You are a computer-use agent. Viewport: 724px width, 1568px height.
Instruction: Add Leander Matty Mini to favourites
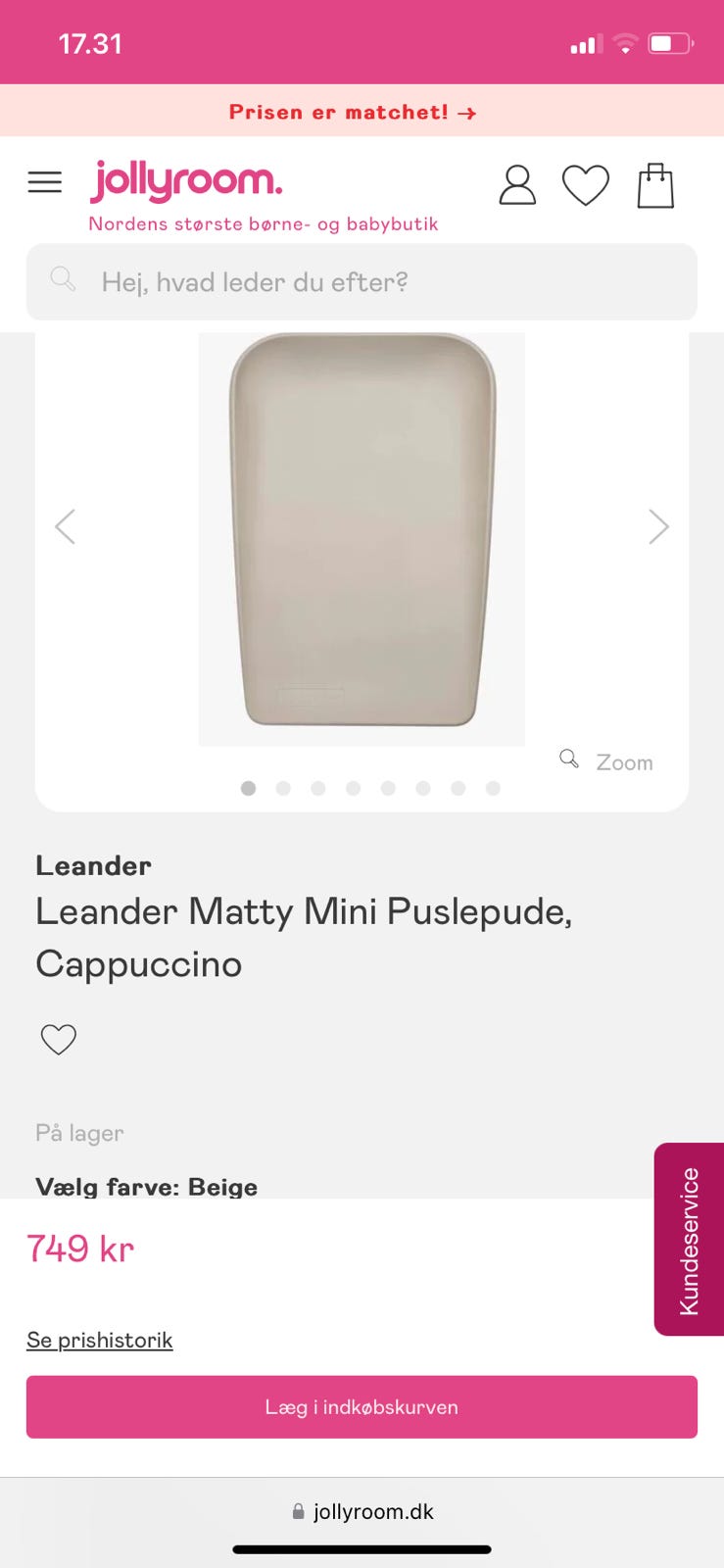tap(59, 1039)
